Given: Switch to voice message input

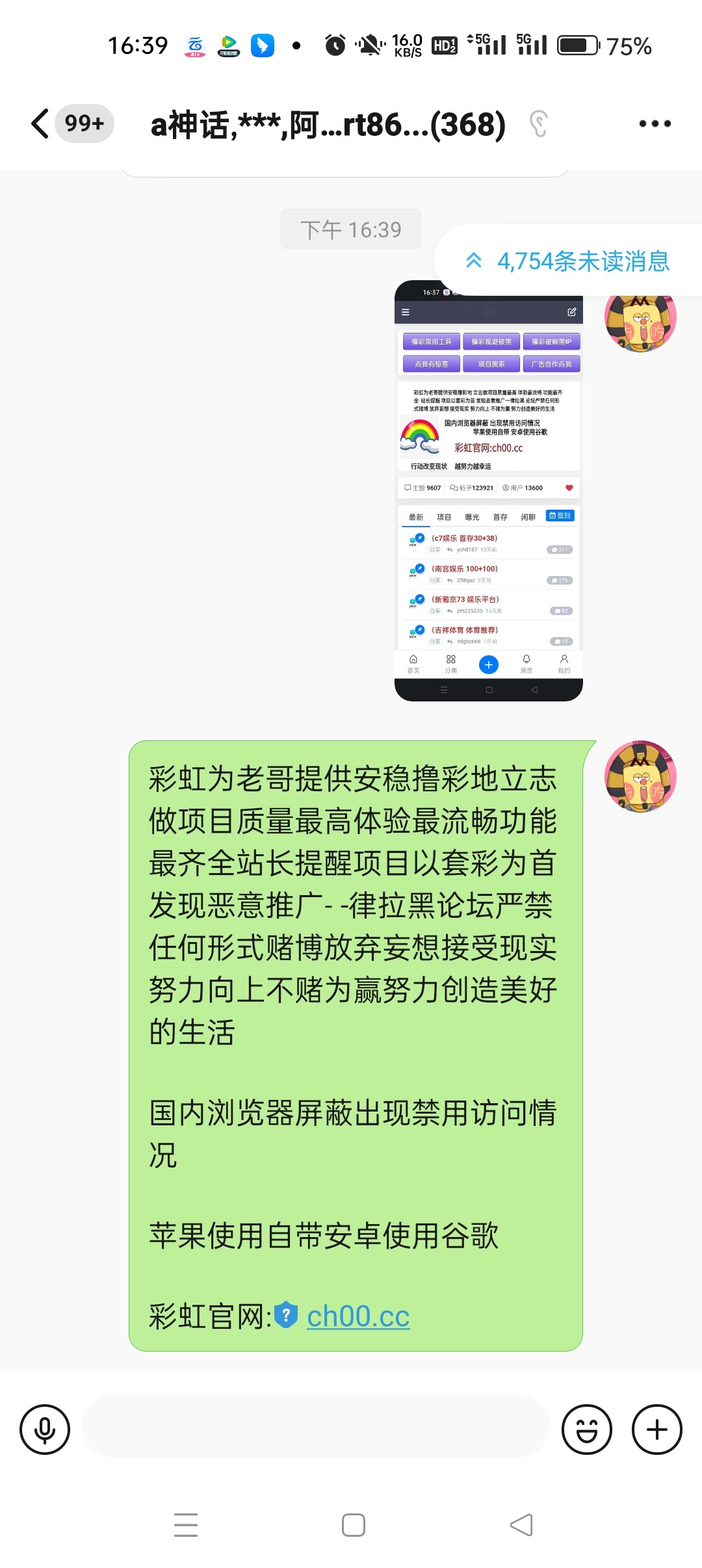Looking at the screenshot, I should point(45,1430).
